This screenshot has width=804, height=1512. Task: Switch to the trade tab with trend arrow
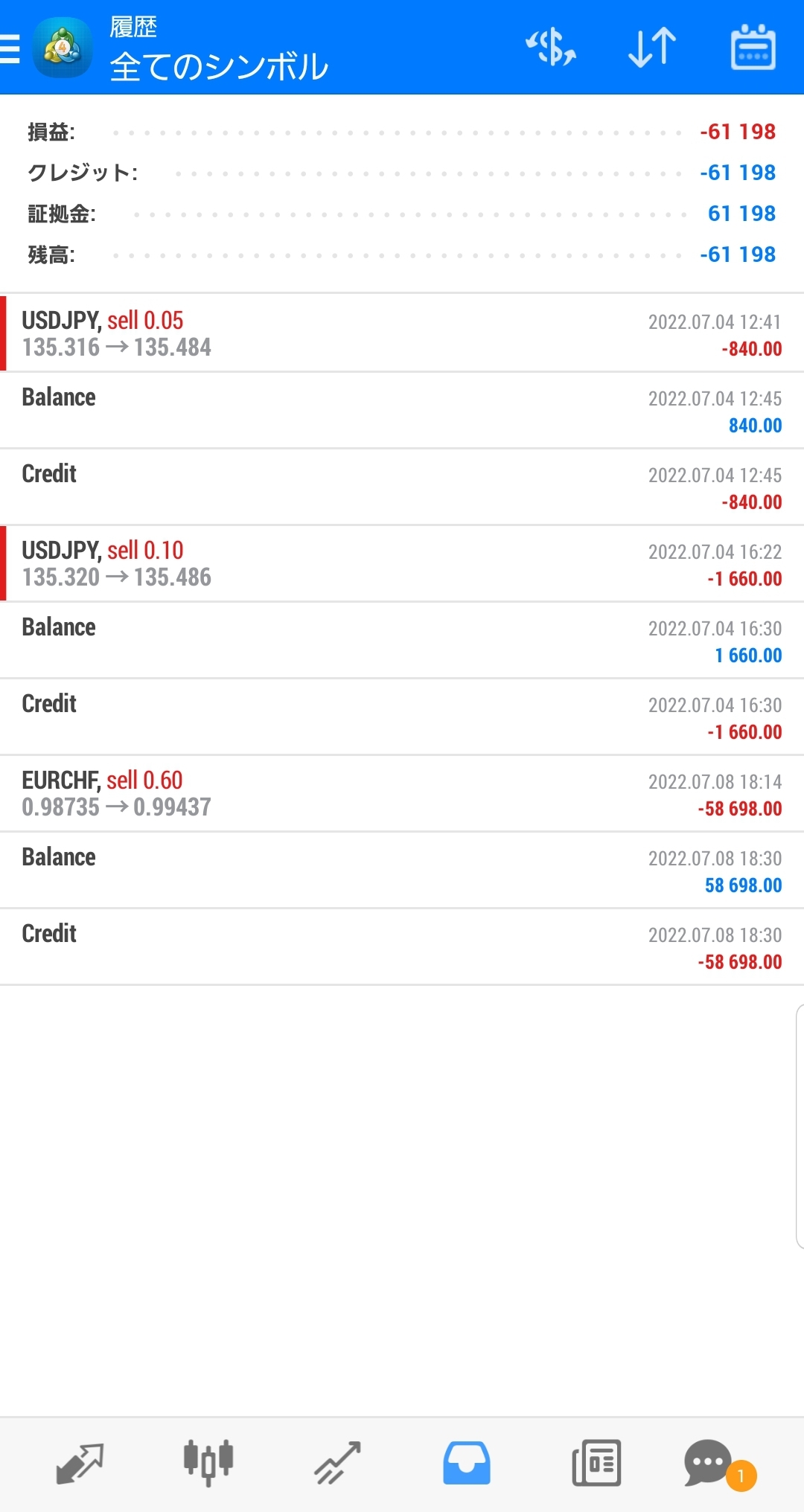(x=337, y=1463)
